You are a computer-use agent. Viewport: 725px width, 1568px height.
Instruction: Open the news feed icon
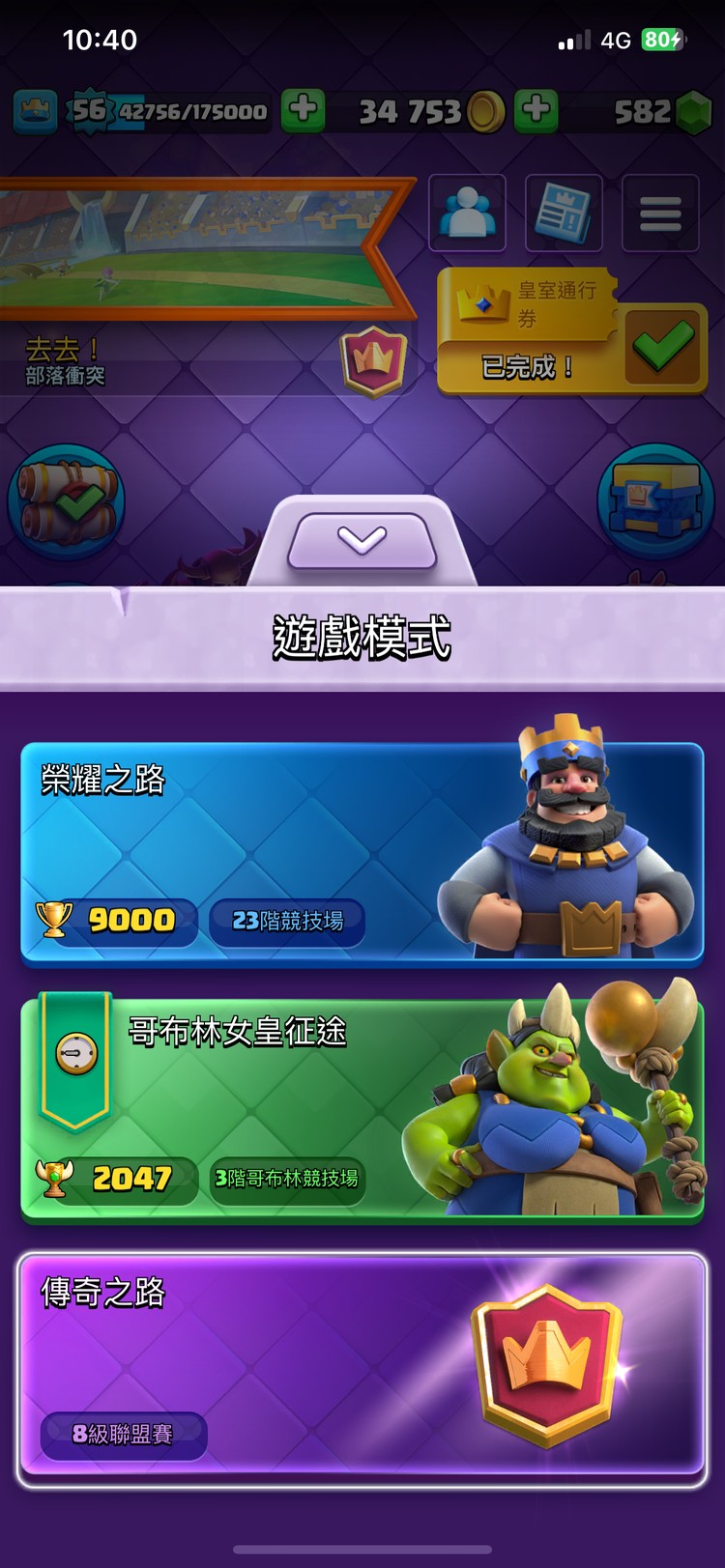564,213
